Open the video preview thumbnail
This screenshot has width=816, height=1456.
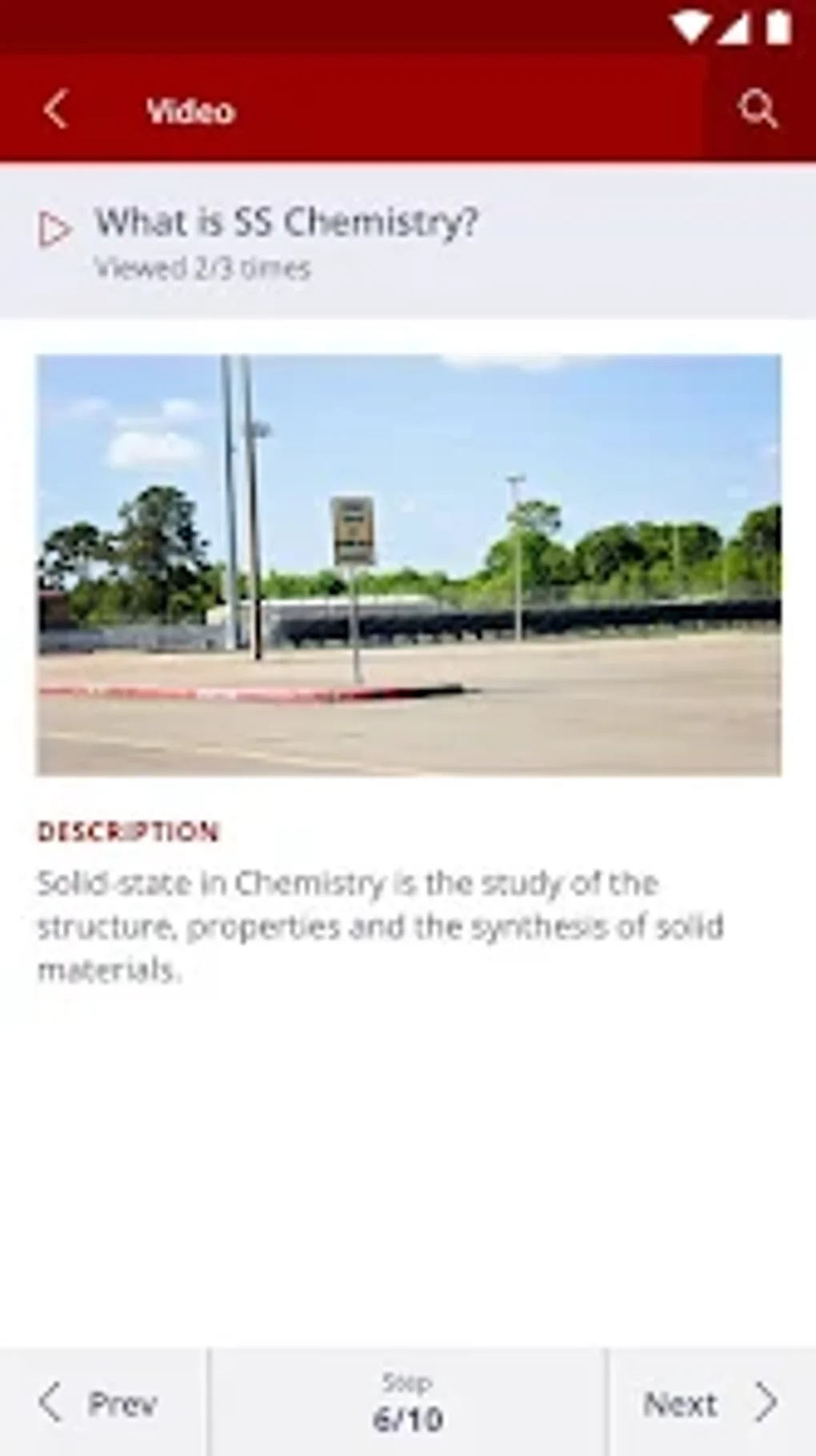click(x=408, y=565)
